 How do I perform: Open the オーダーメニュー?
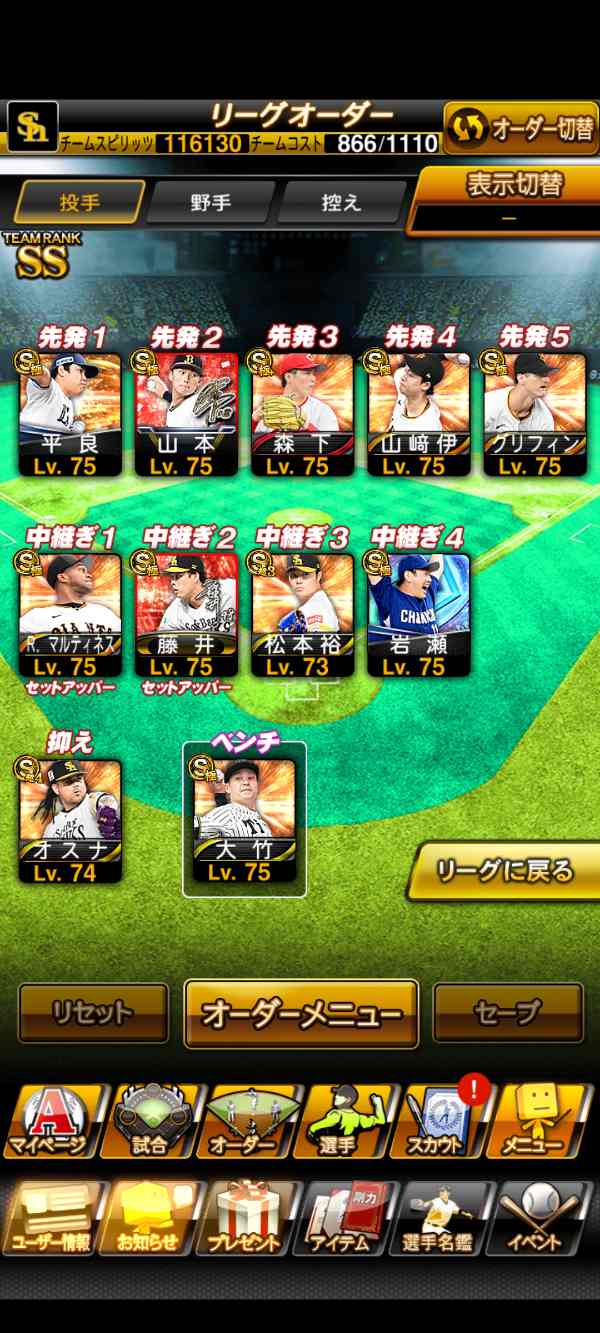point(301,1013)
